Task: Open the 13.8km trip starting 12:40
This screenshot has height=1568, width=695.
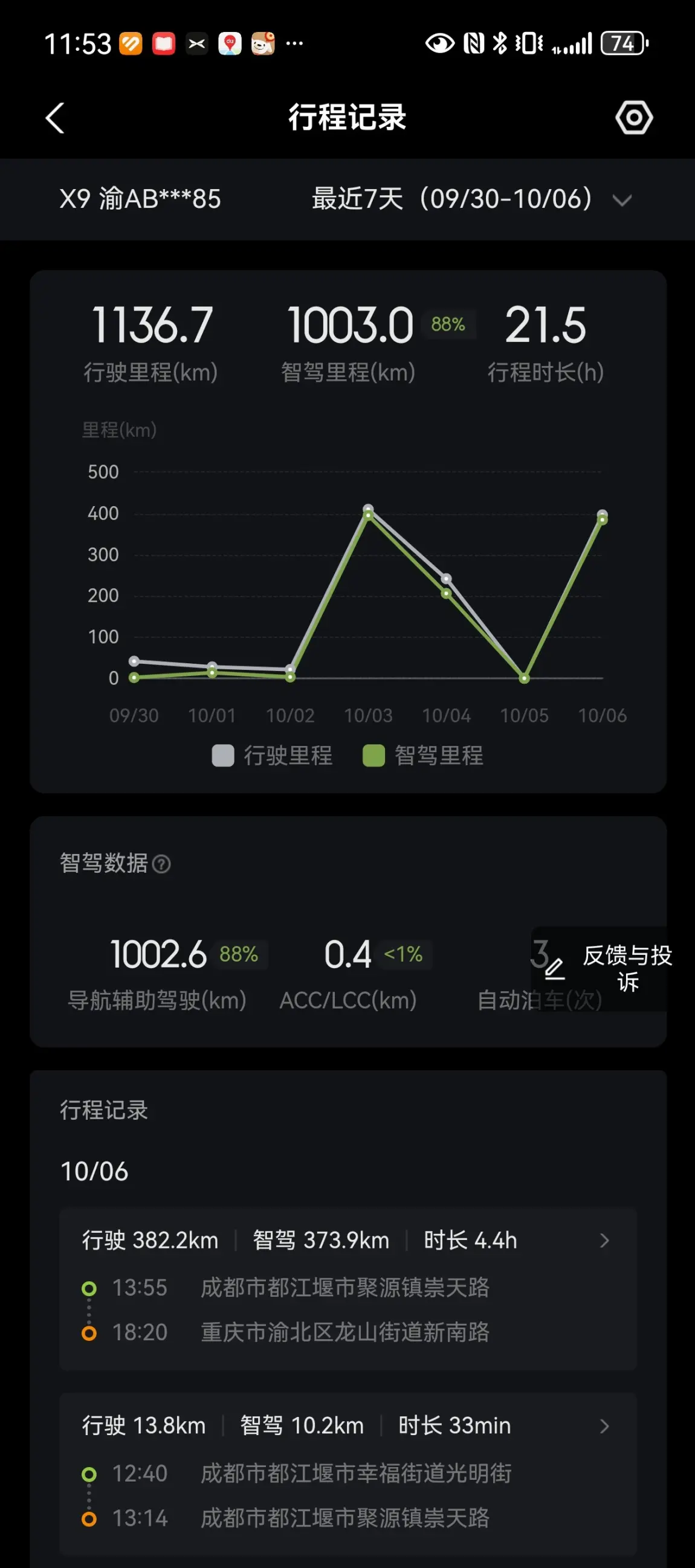Action: coord(347,1472)
